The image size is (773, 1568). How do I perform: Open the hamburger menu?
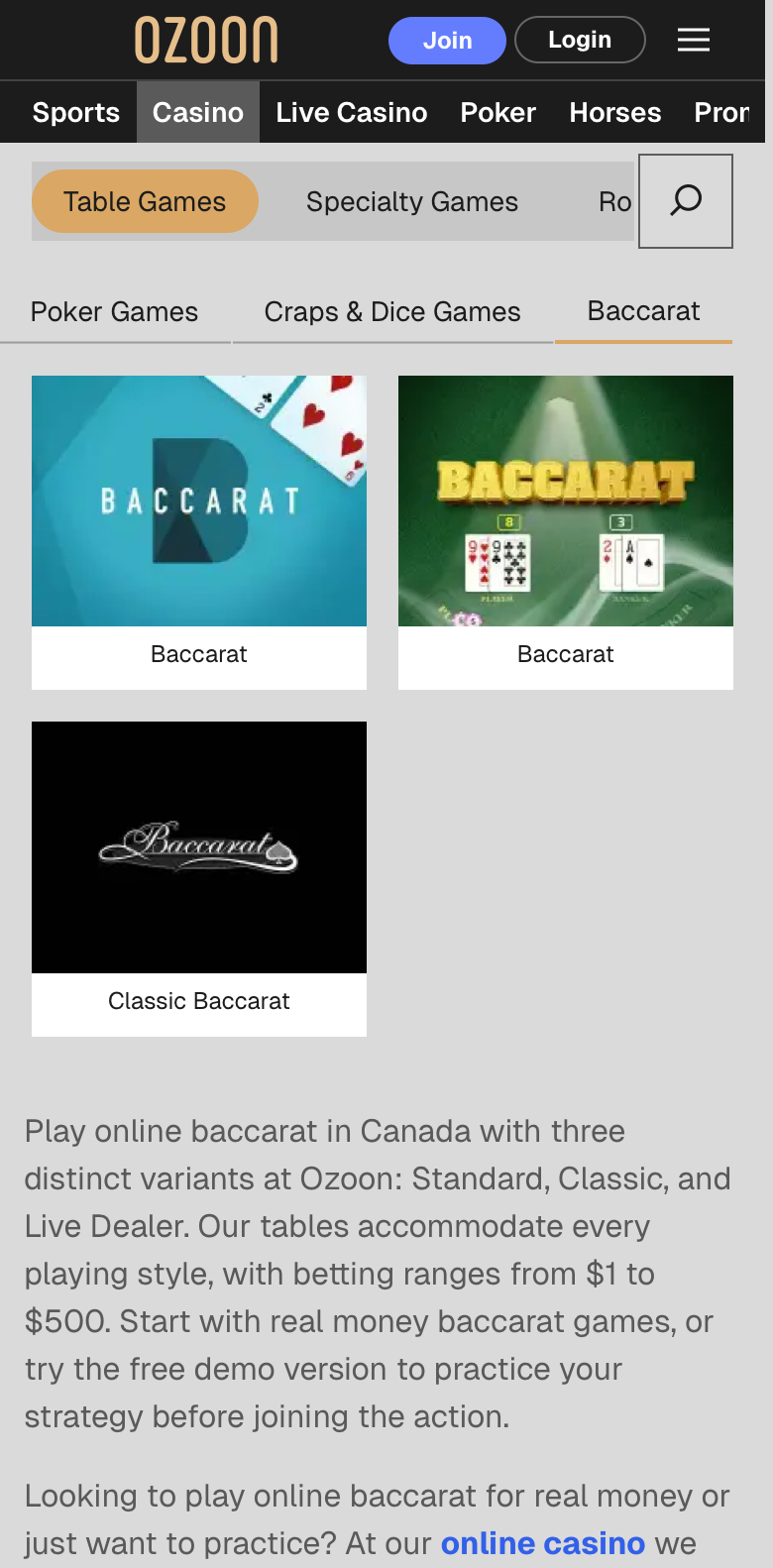click(694, 40)
